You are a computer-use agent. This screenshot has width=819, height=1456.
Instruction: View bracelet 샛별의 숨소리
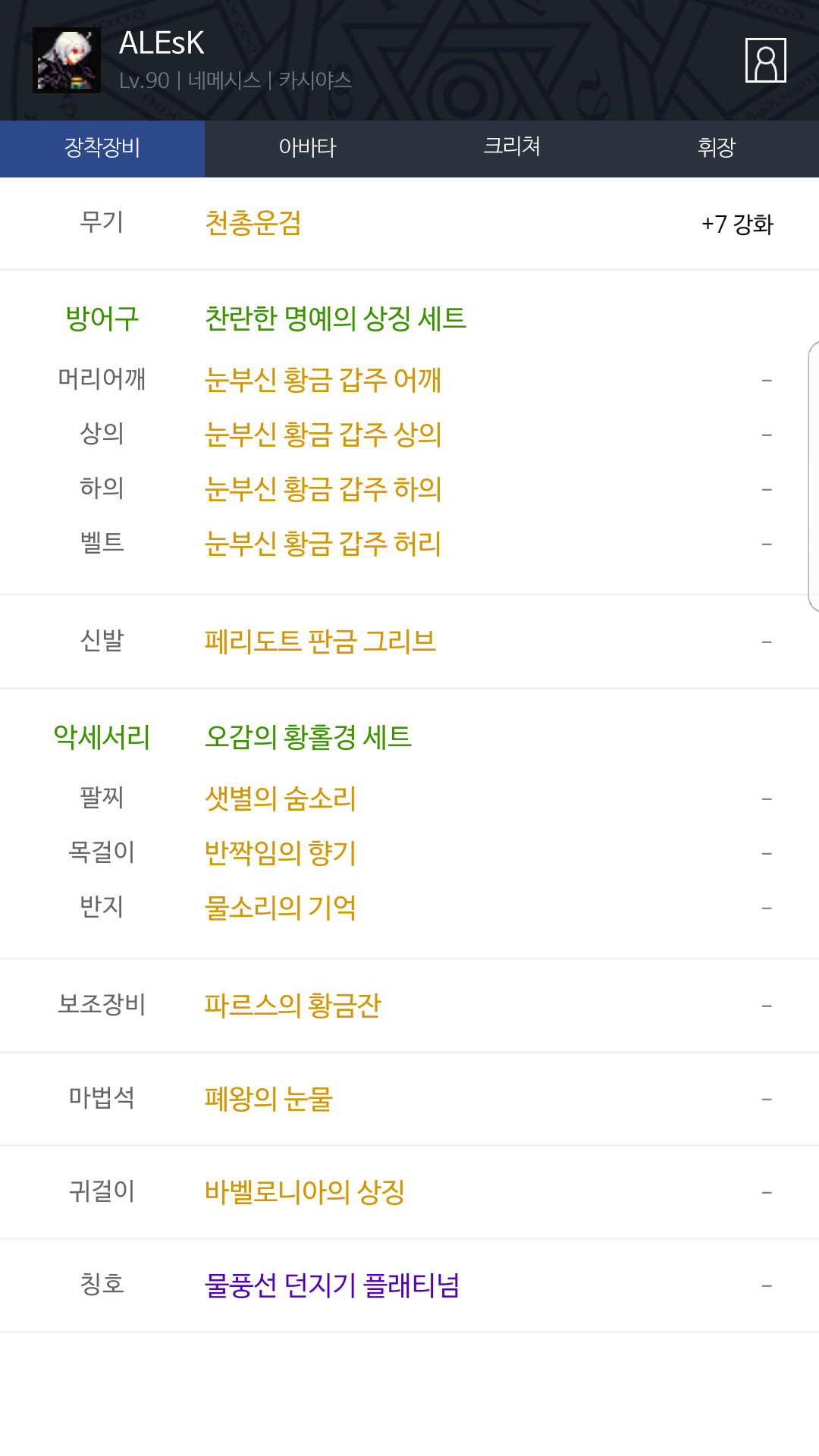pos(280,799)
